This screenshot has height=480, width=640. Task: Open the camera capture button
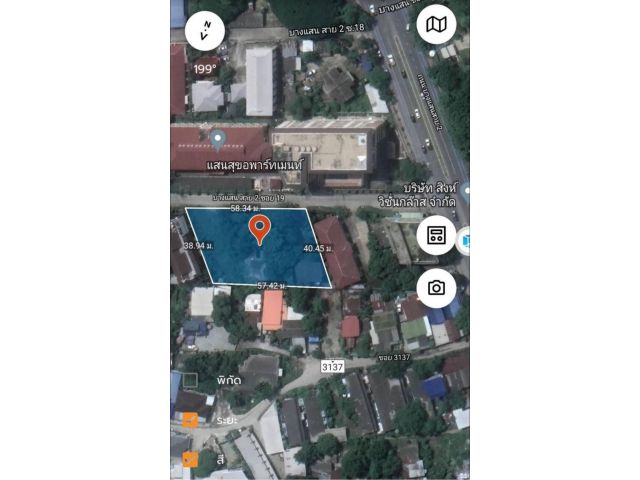436,288
